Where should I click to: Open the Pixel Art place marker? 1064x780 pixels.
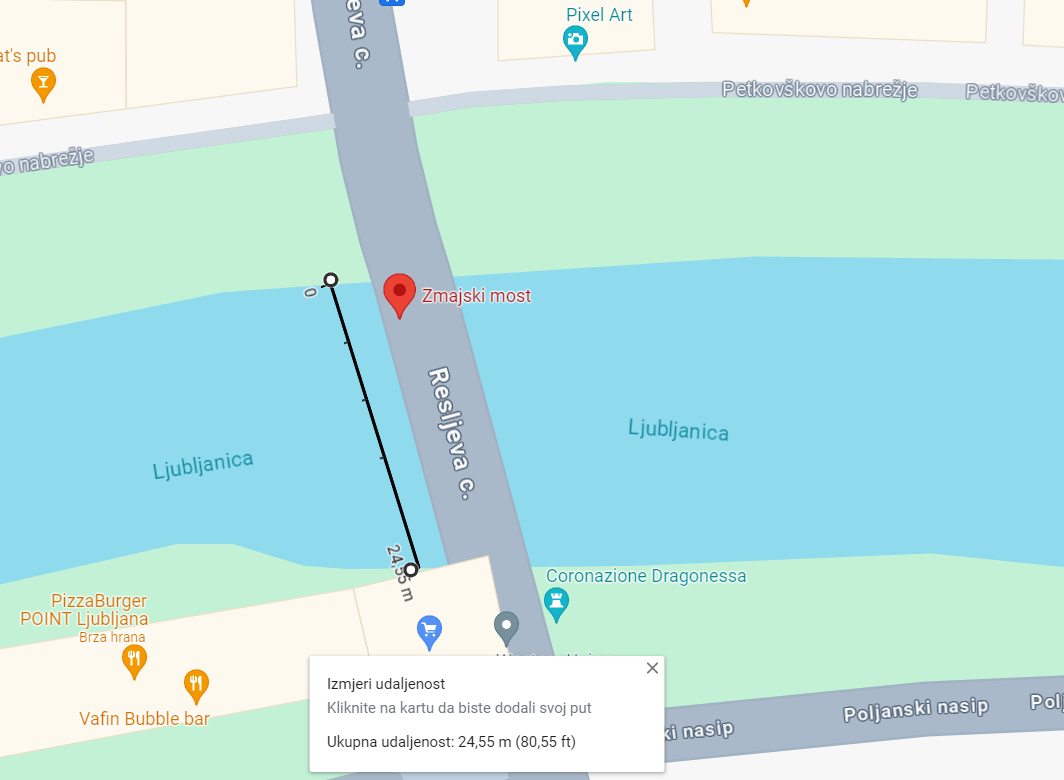coord(575,42)
